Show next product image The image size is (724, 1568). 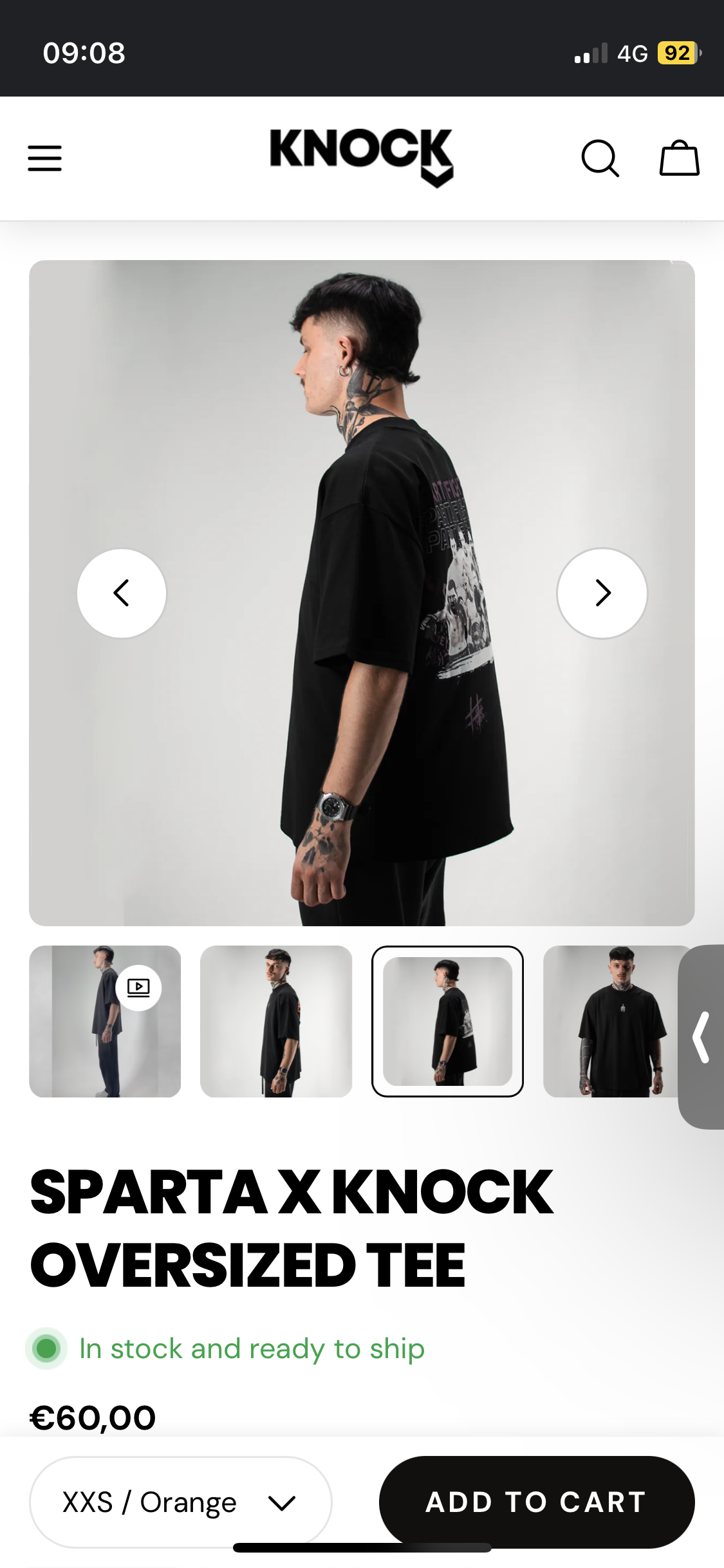coord(602,593)
